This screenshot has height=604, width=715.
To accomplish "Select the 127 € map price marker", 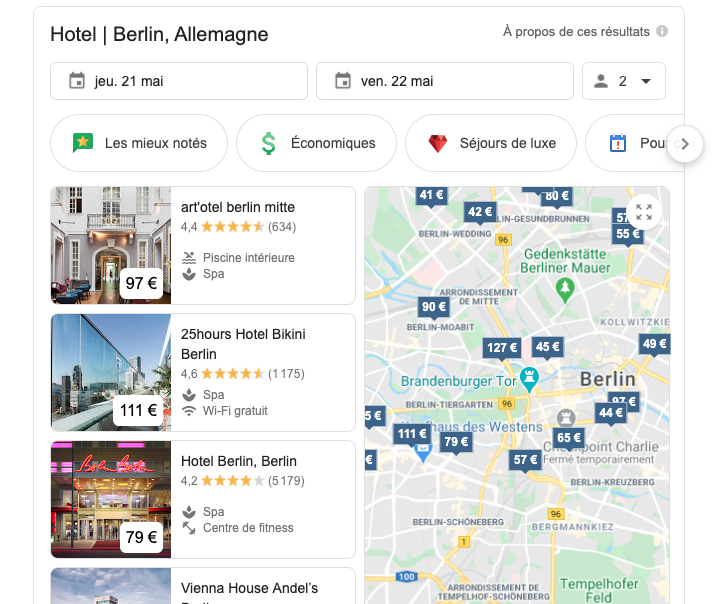I will tap(502, 349).
